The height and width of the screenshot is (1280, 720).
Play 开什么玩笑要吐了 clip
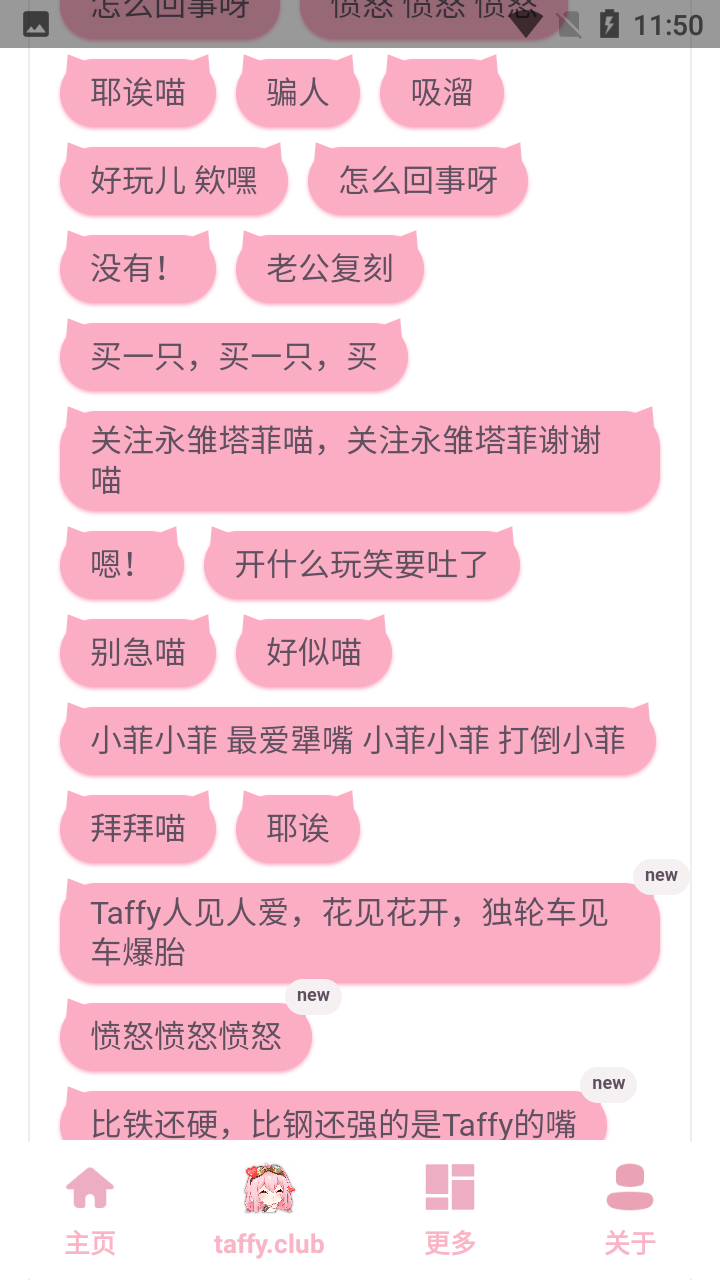coord(361,565)
